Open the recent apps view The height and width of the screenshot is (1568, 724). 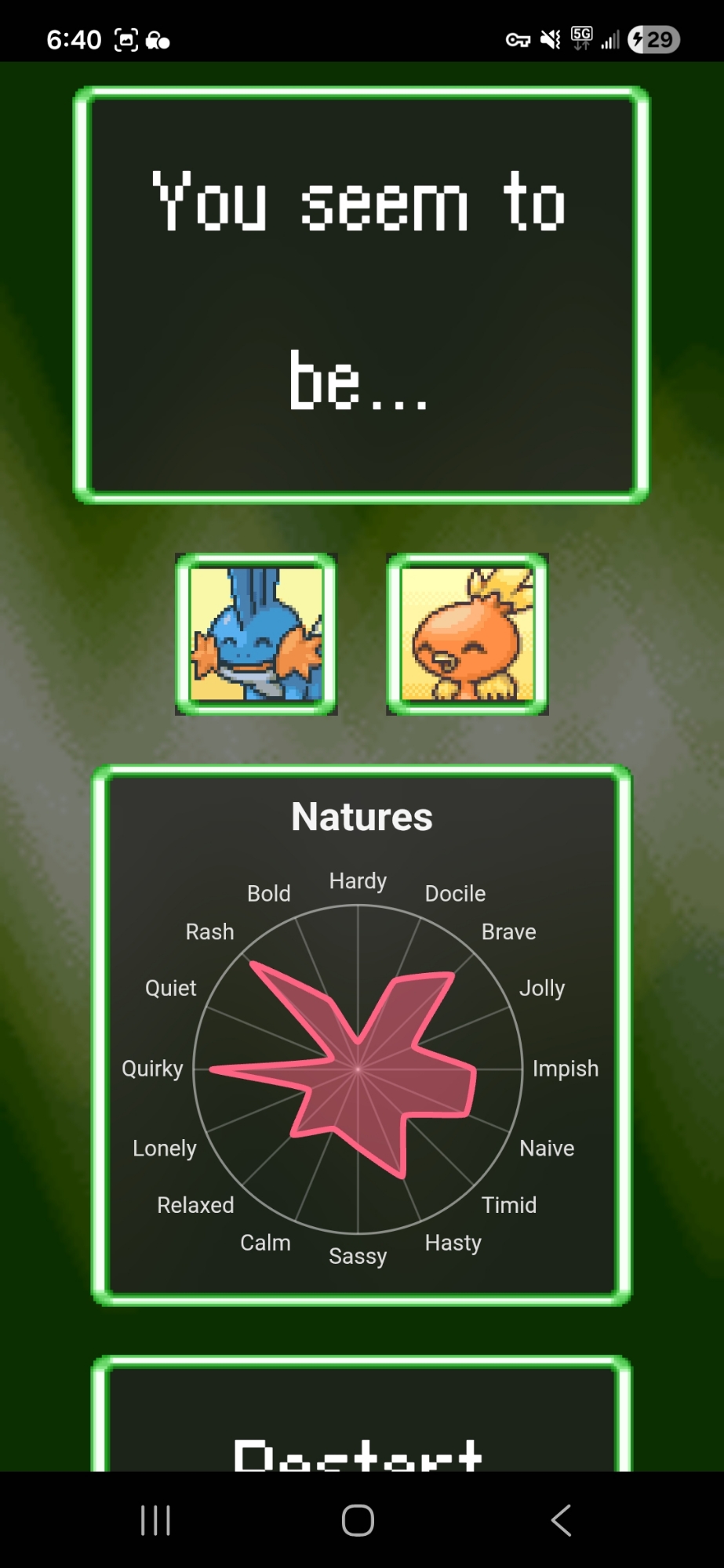pos(155,1520)
